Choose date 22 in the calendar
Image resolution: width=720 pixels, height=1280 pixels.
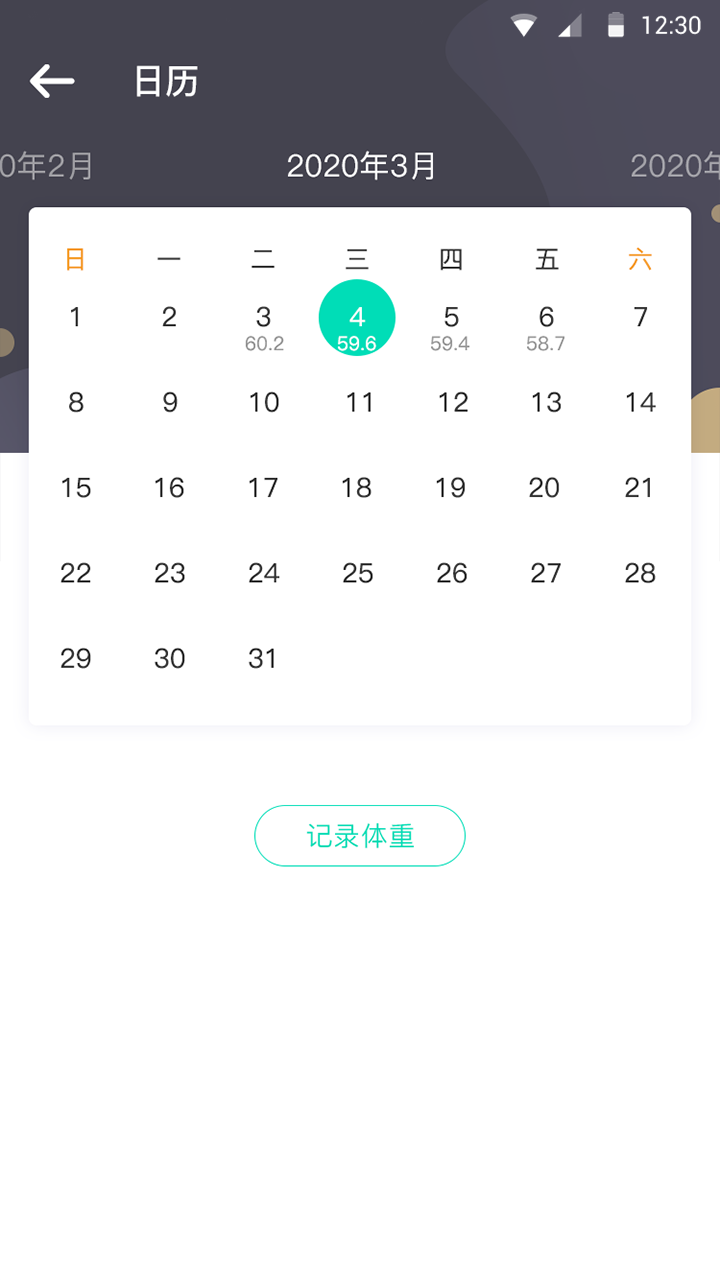[x=75, y=573]
